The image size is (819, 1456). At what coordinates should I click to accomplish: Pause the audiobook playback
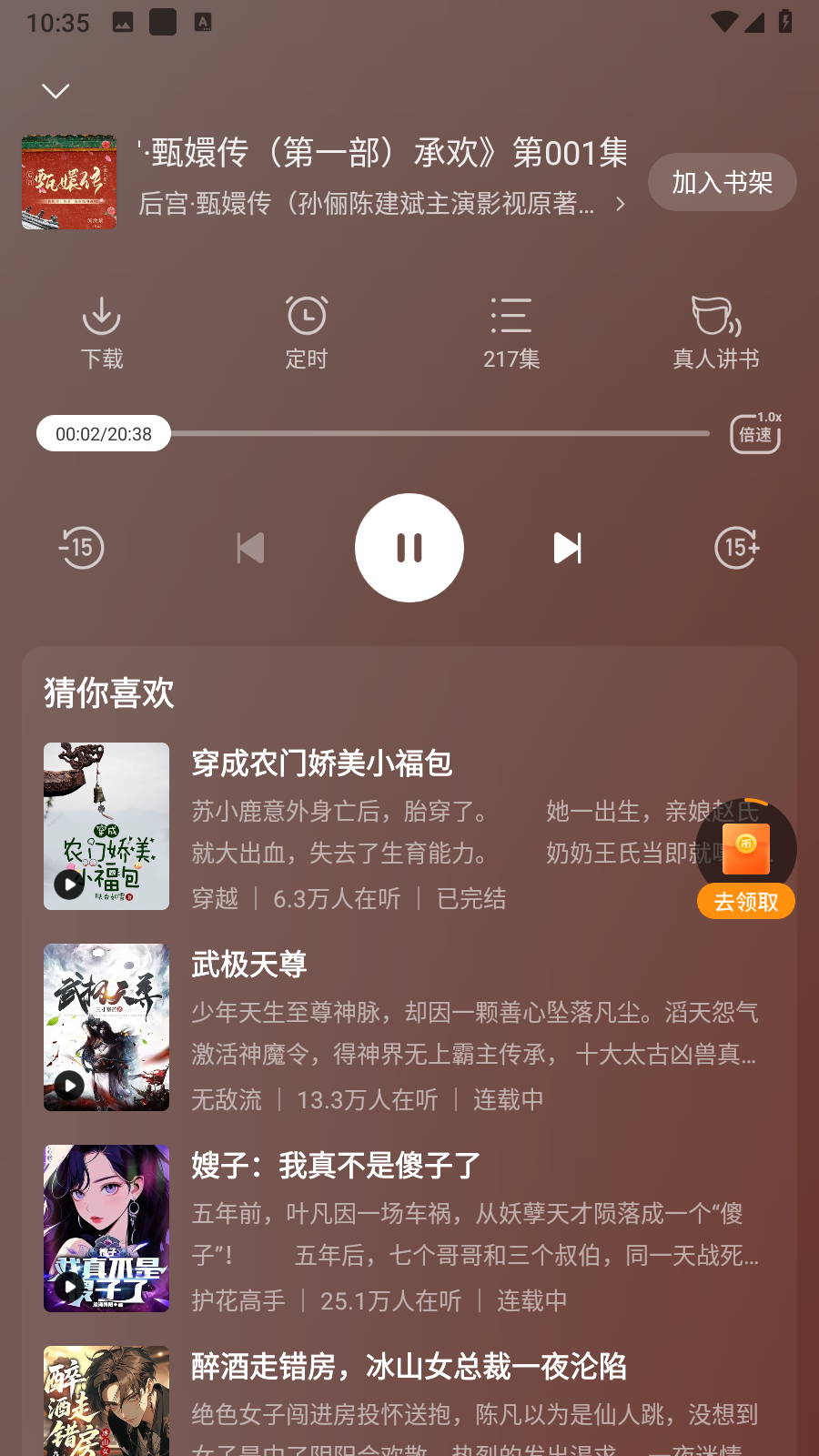(x=409, y=548)
